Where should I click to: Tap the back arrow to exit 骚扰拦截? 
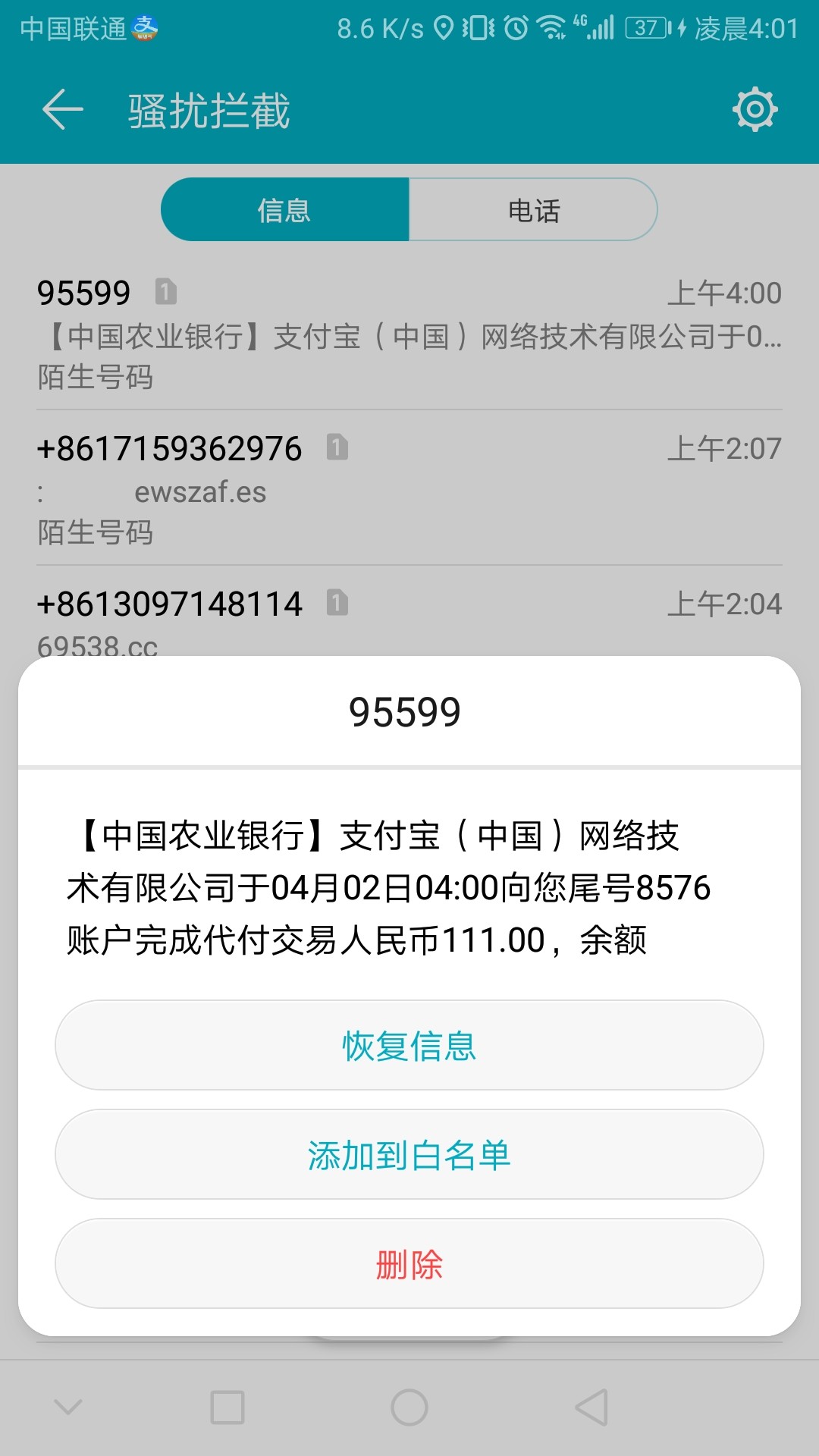point(62,110)
